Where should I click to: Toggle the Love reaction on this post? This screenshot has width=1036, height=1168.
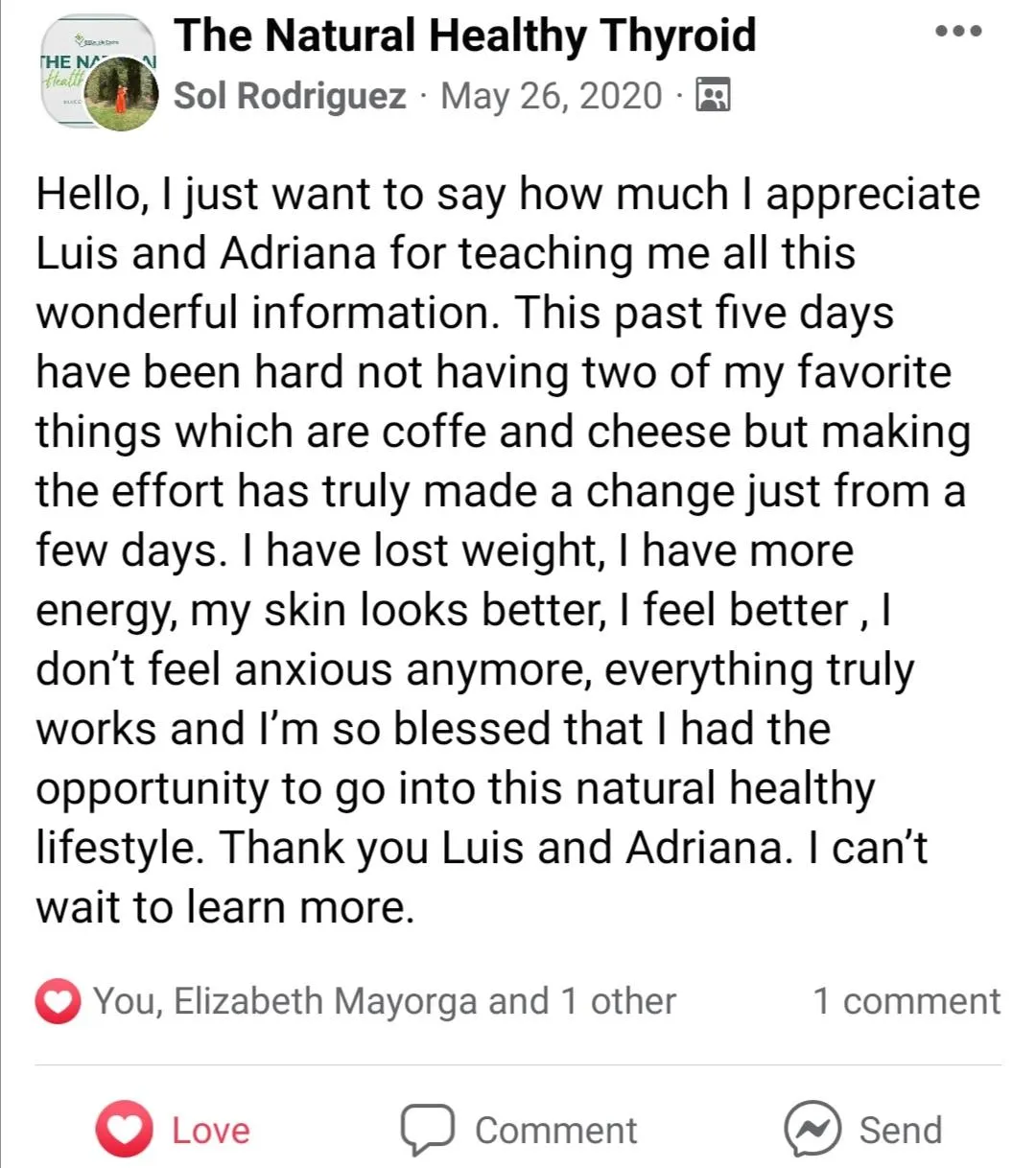(x=174, y=1130)
